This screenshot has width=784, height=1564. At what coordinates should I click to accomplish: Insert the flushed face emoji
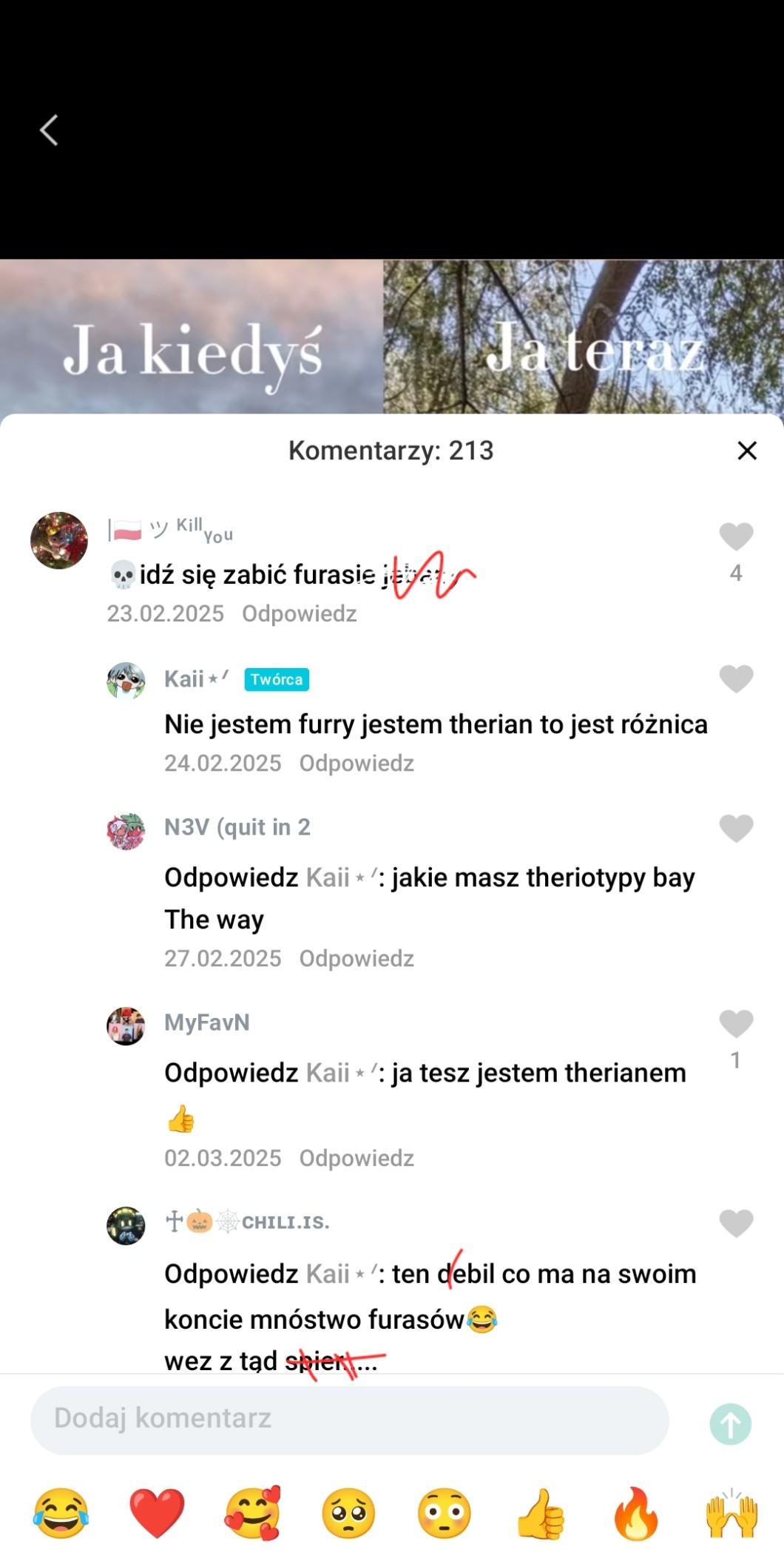[445, 1514]
